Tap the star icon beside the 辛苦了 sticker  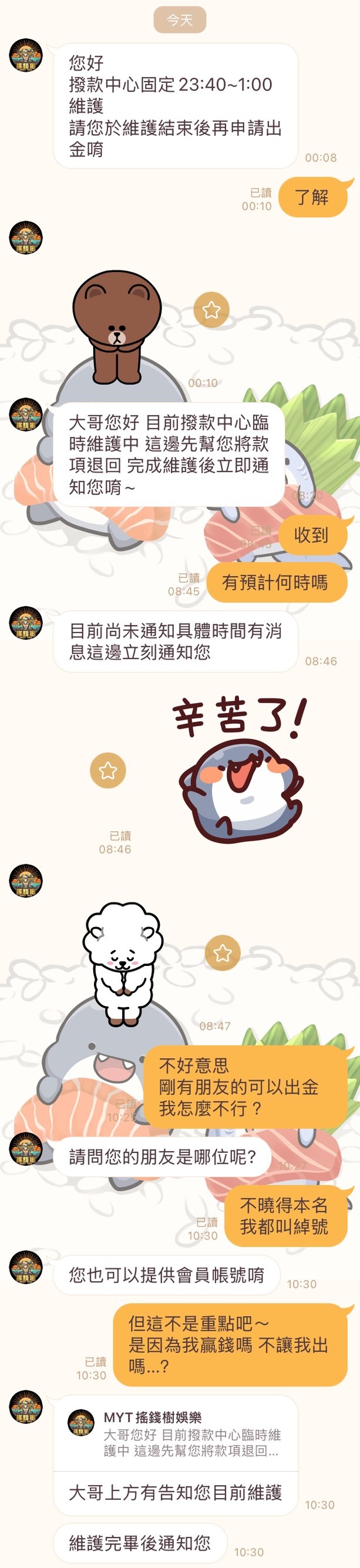coord(107,770)
